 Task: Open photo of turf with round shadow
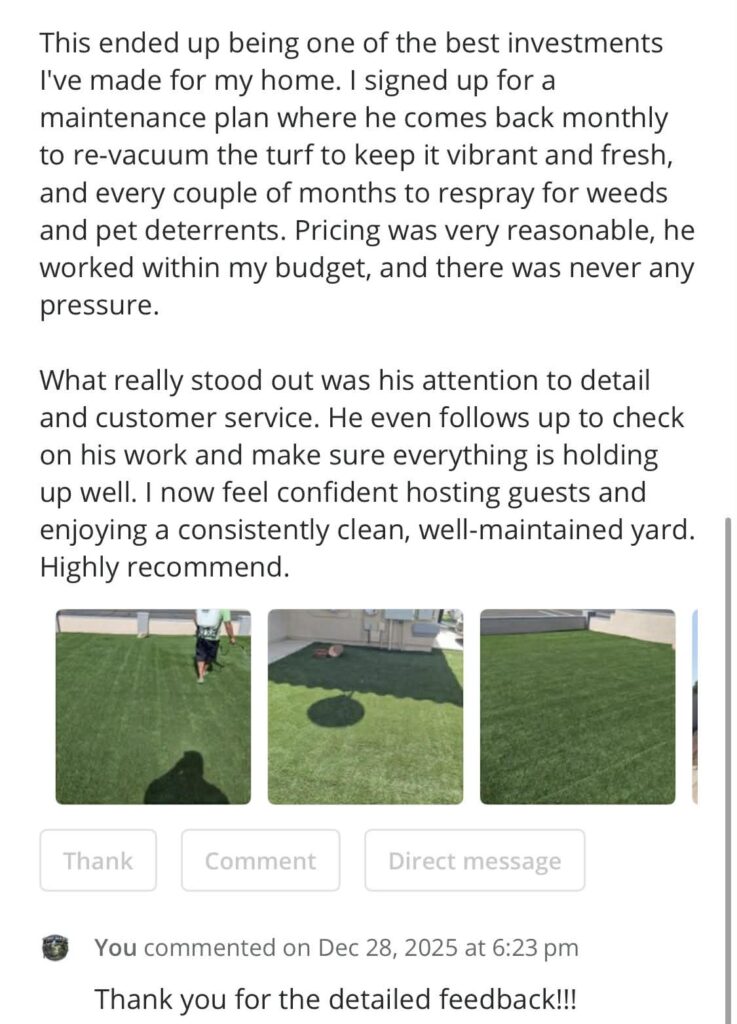click(x=365, y=707)
